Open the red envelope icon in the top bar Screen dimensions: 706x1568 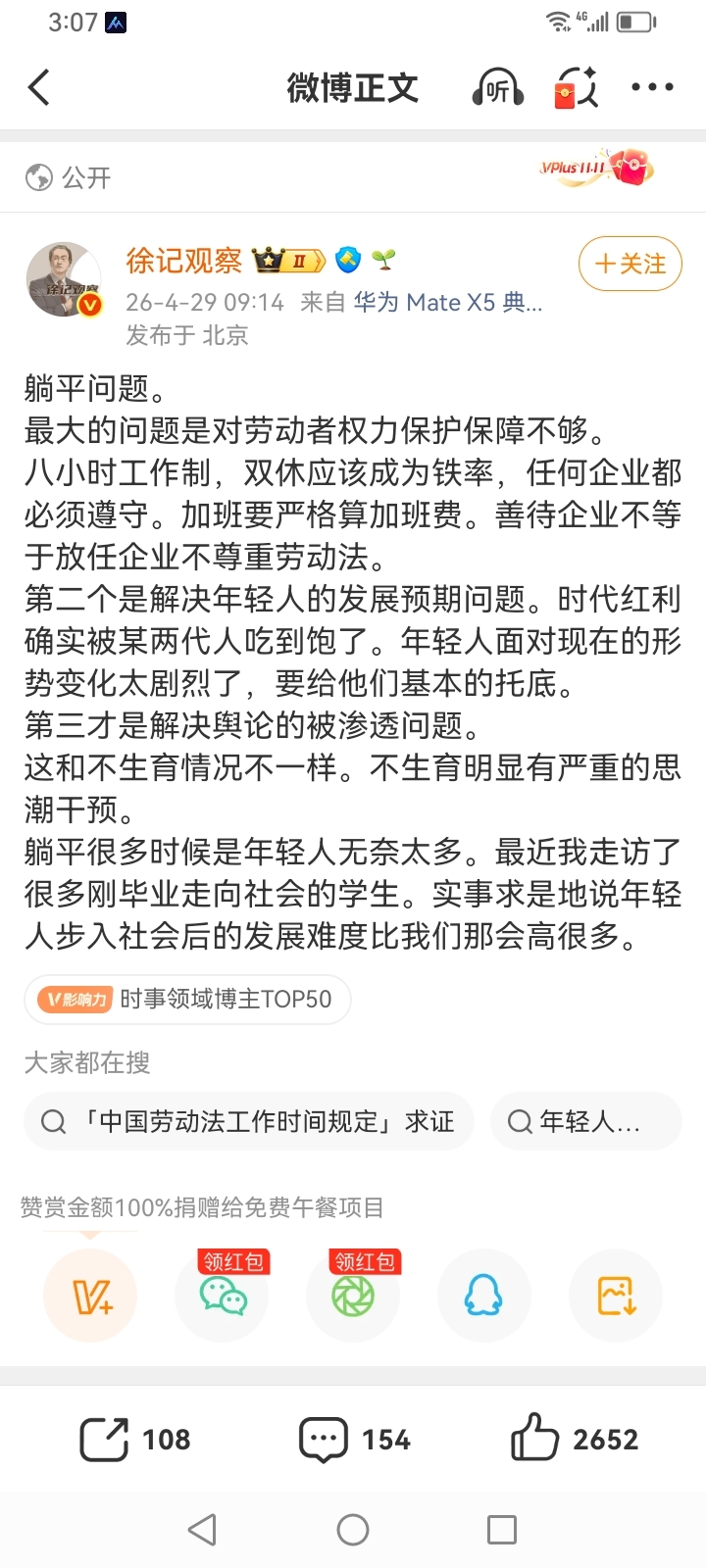(576, 88)
